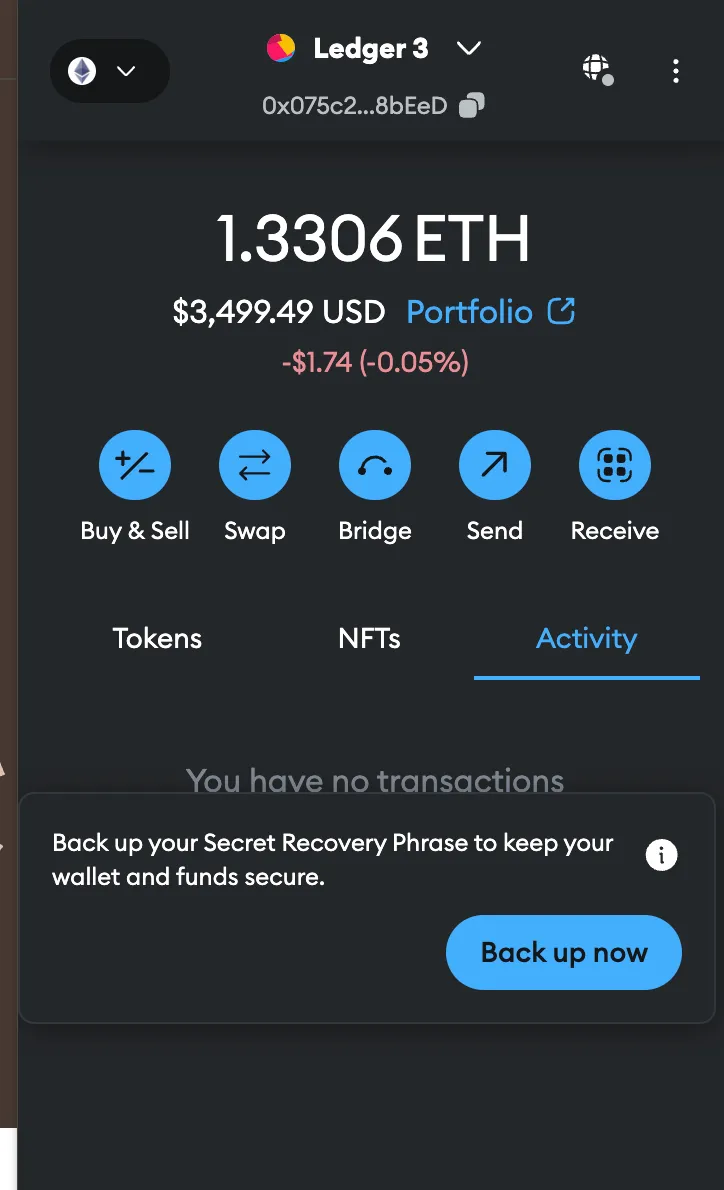Image resolution: width=724 pixels, height=1190 pixels.
Task: Copy the wallet address using the copy icon
Action: [x=470, y=105]
